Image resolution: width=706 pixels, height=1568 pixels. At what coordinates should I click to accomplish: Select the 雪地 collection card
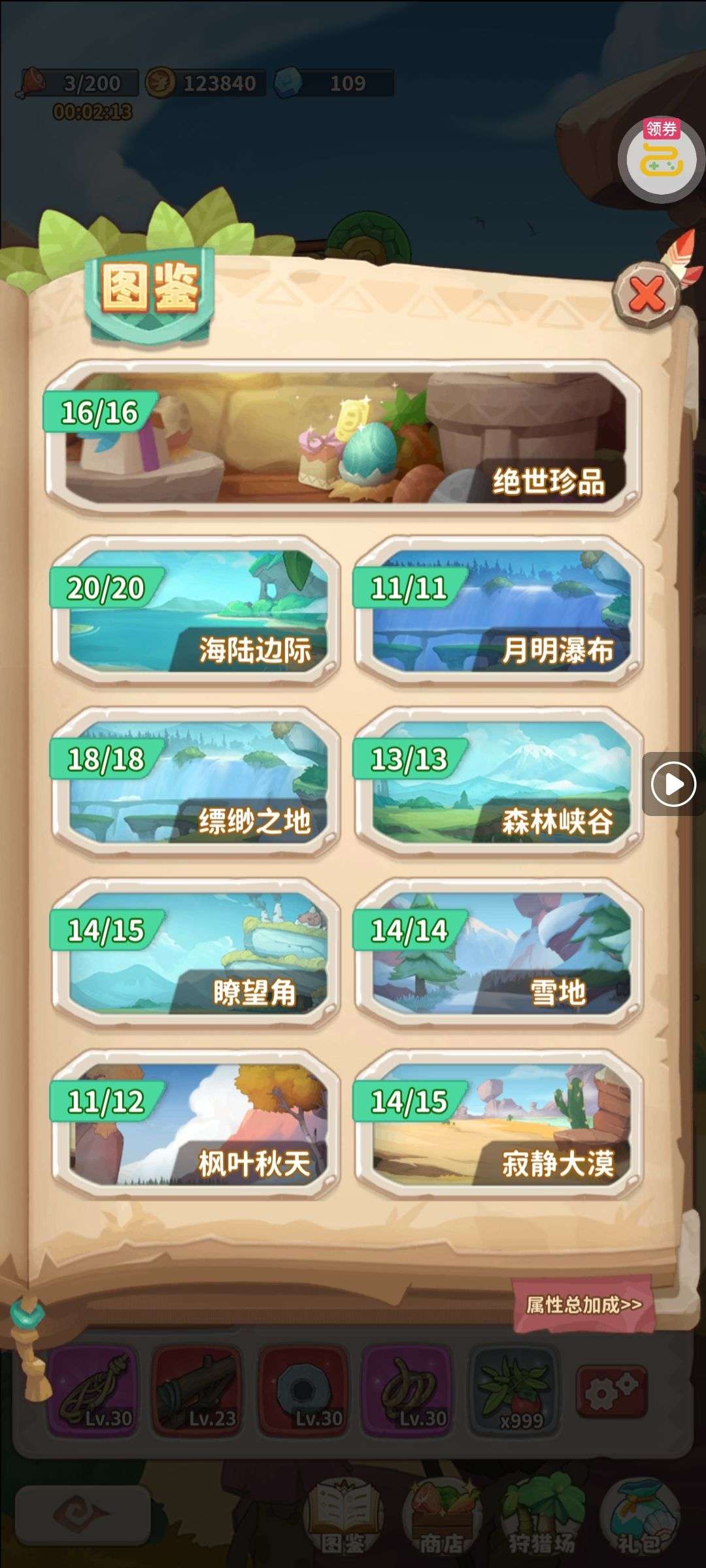(x=499, y=953)
